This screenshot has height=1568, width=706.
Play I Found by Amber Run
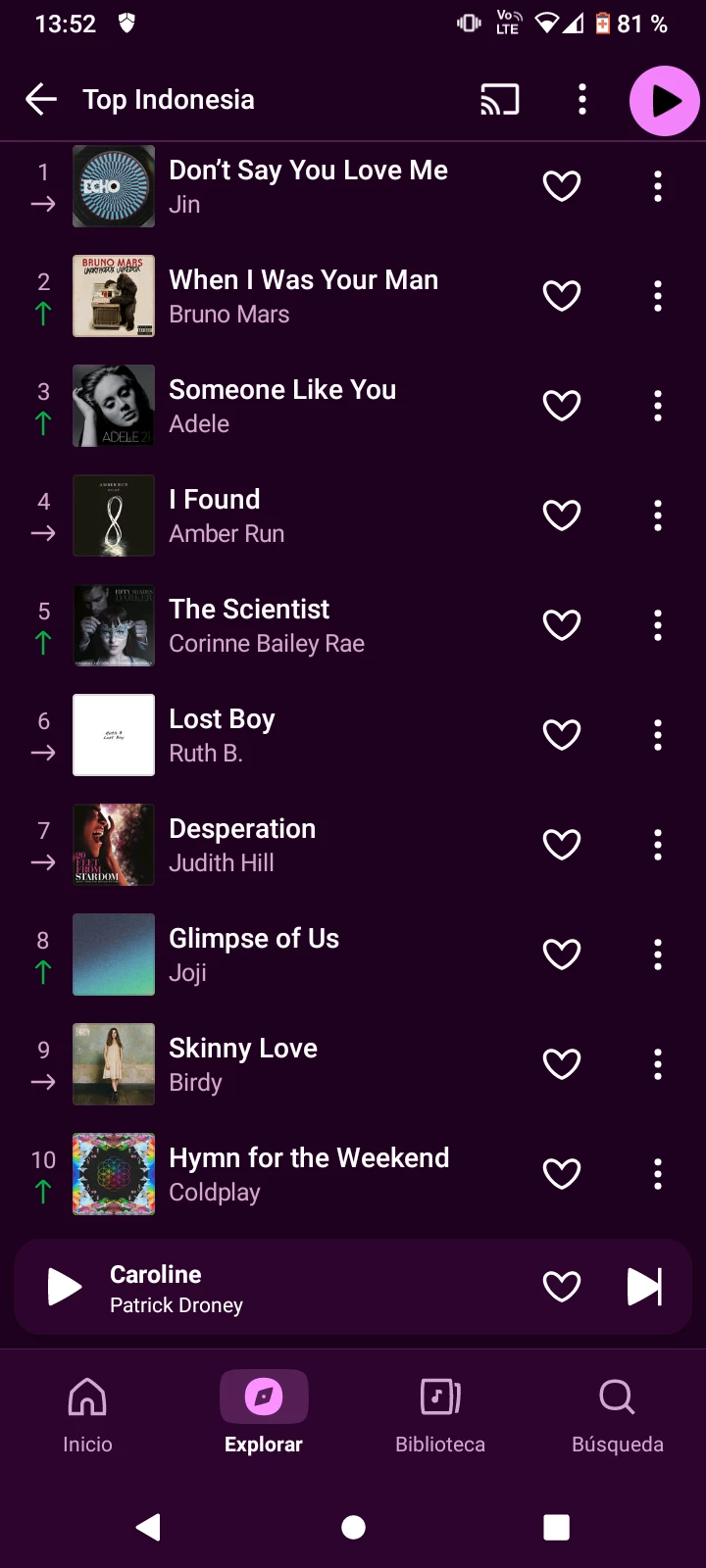click(353, 515)
